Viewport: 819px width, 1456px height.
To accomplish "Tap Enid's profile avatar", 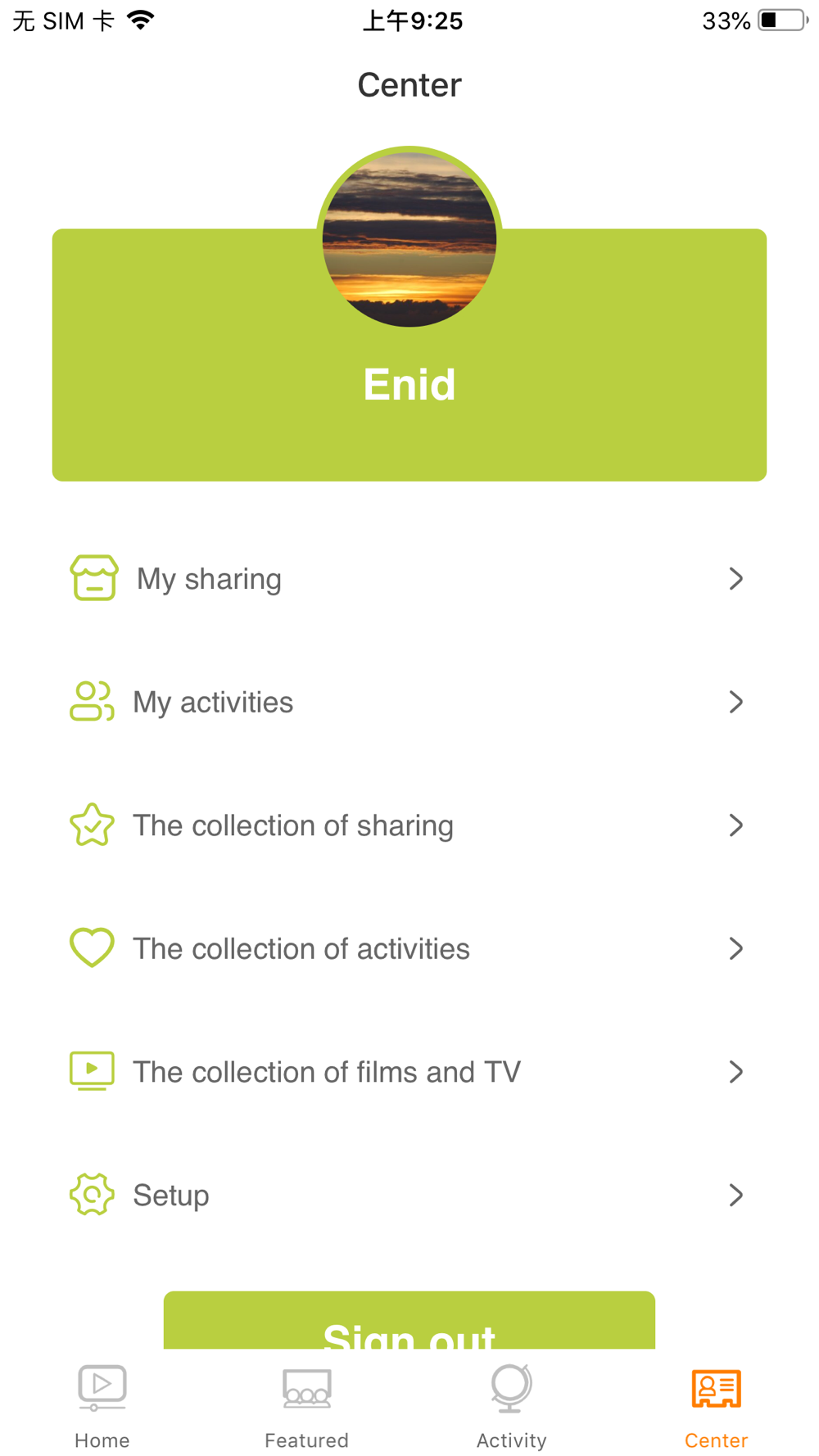I will click(x=409, y=239).
